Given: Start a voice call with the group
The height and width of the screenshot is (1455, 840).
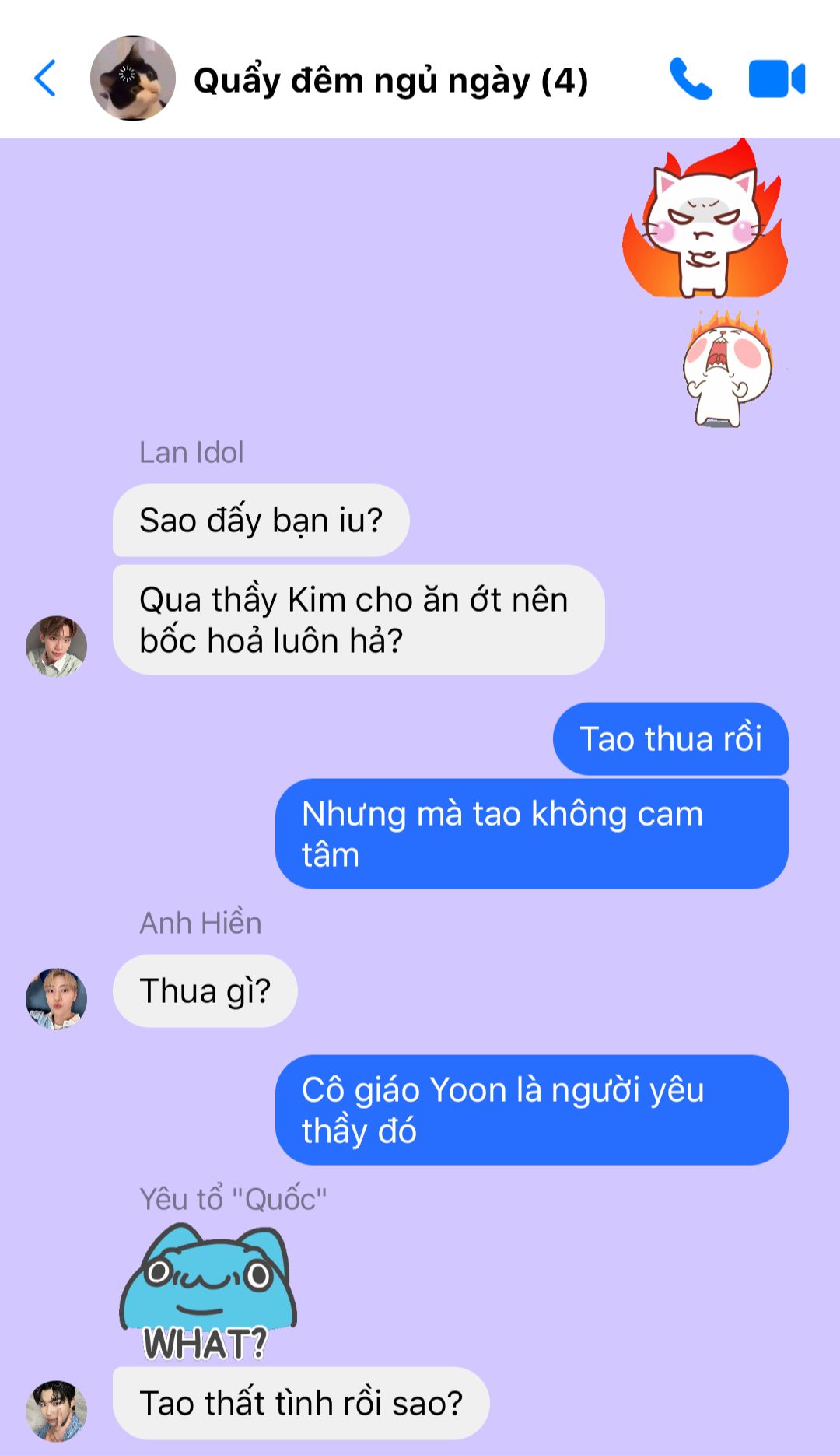Looking at the screenshot, I should click(x=691, y=79).
